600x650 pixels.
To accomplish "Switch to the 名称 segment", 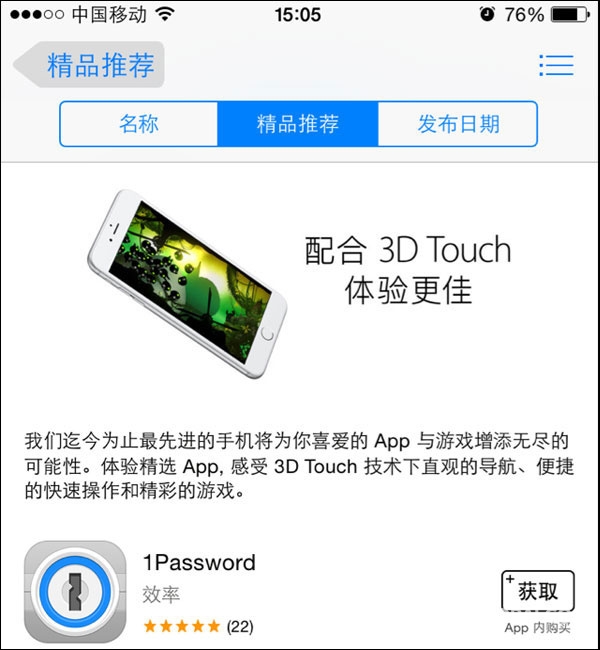I will tap(138, 124).
